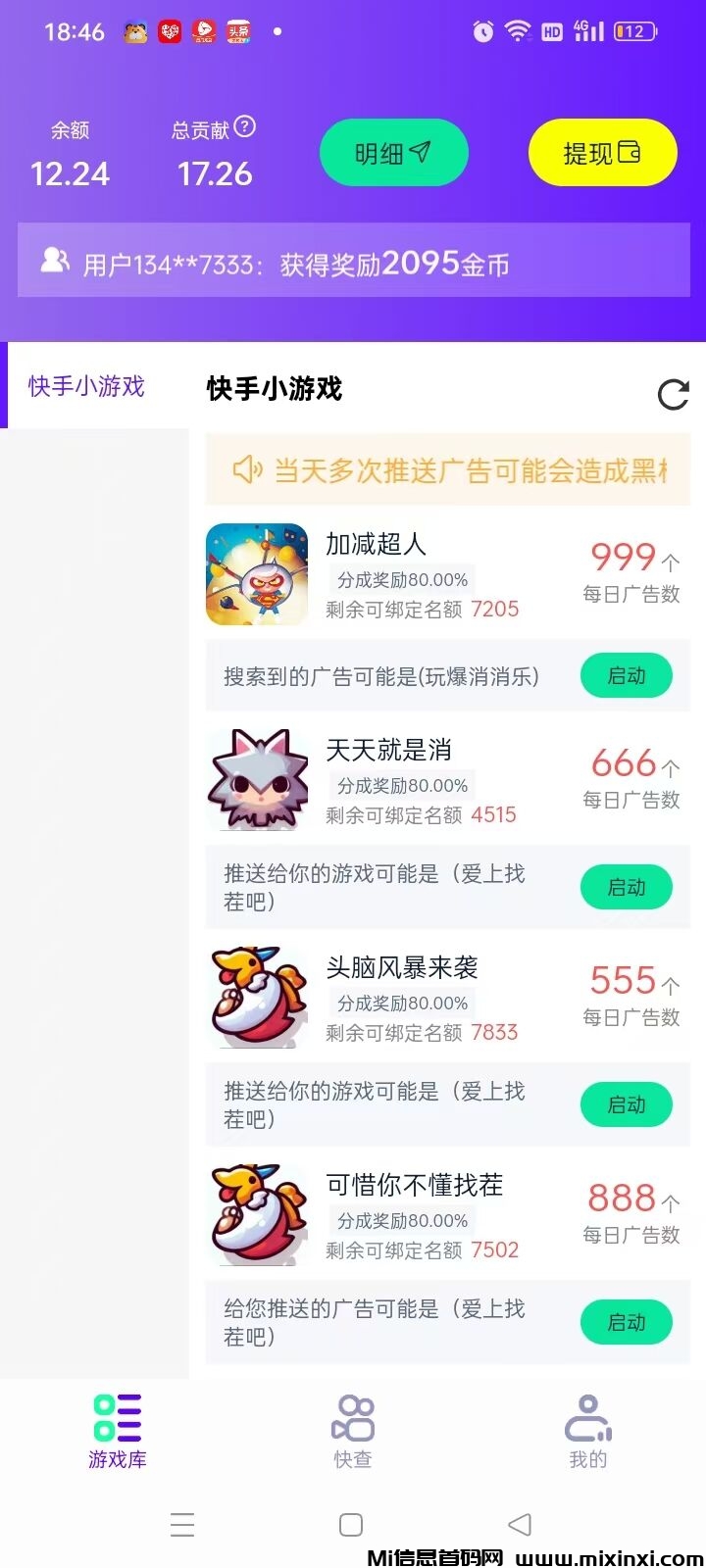Viewport: 706px width, 1568px height.
Task: Select the 游戏库 tab
Action: click(x=118, y=1432)
